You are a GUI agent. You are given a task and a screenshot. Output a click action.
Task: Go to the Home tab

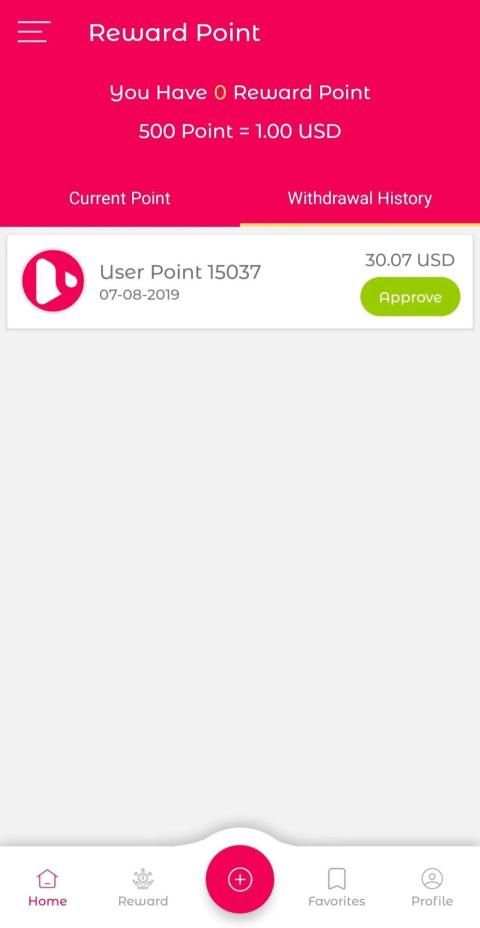tap(47, 887)
